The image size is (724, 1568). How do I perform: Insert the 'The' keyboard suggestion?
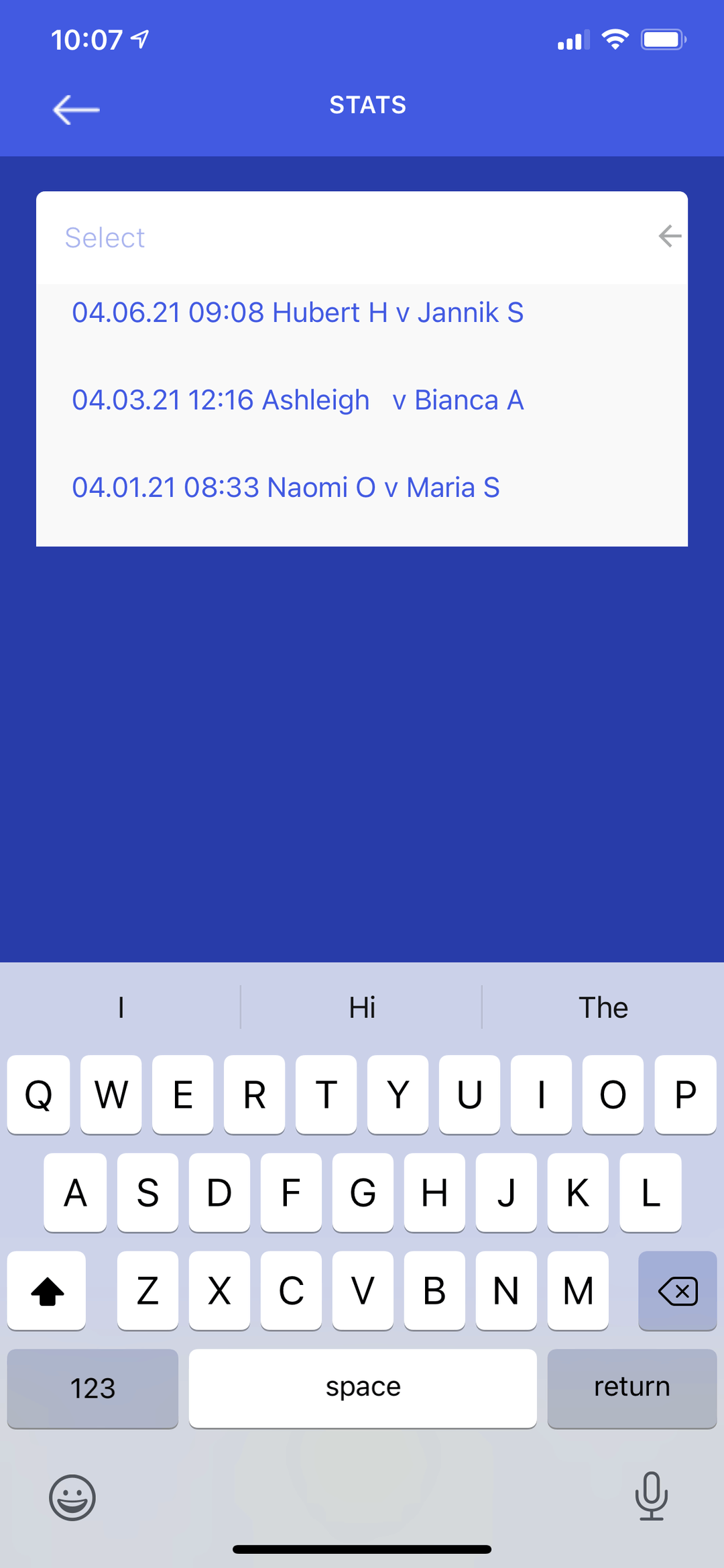[603, 1007]
